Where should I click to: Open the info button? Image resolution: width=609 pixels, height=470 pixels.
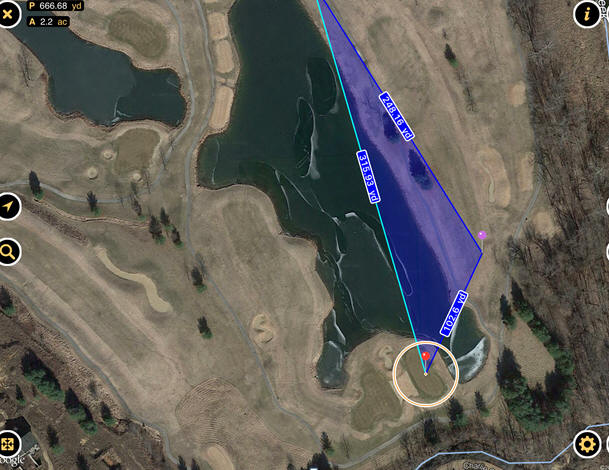[587, 12]
